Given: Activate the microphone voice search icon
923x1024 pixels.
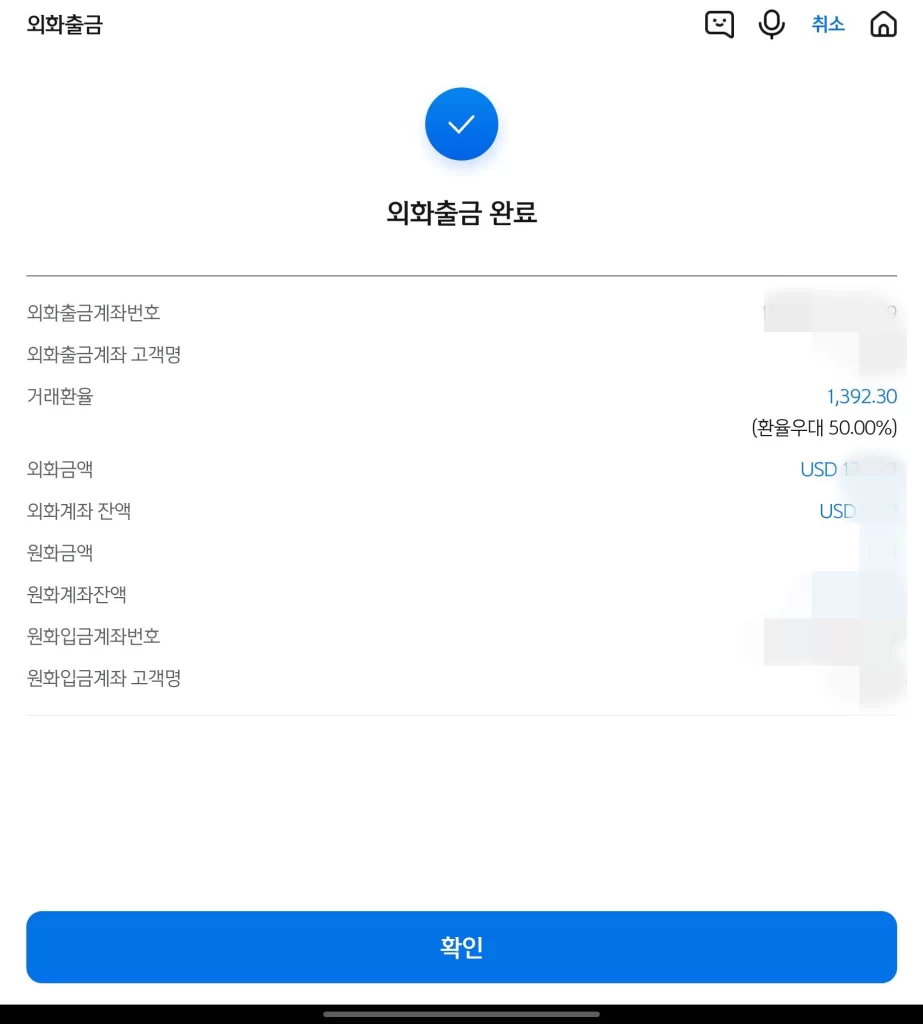Looking at the screenshot, I should click(x=771, y=25).
